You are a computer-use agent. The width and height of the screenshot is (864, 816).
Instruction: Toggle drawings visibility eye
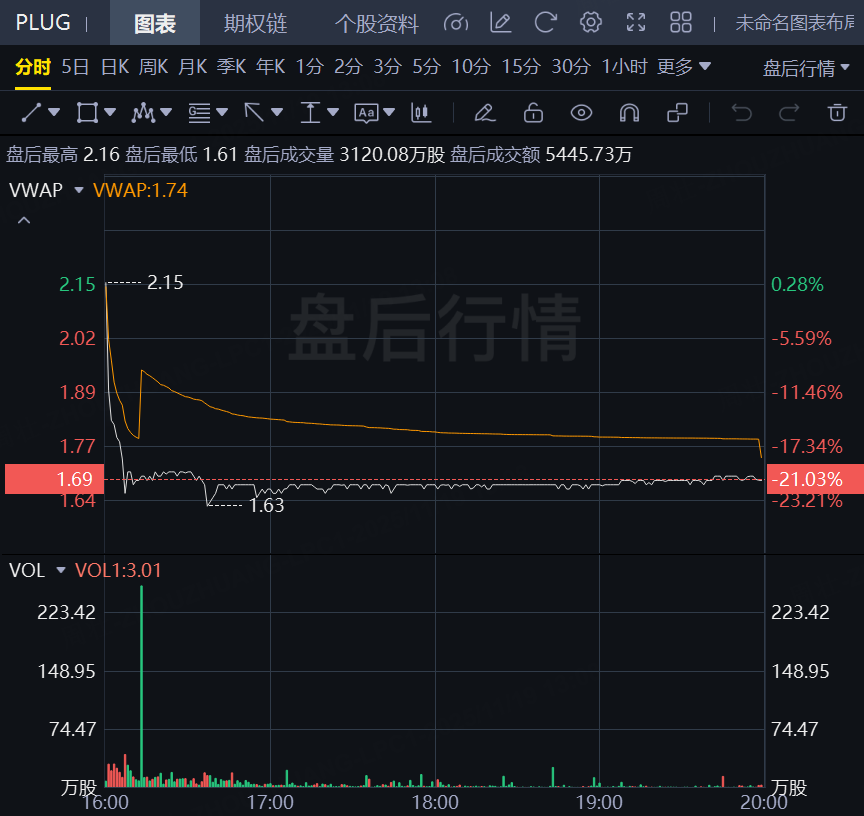click(x=582, y=112)
